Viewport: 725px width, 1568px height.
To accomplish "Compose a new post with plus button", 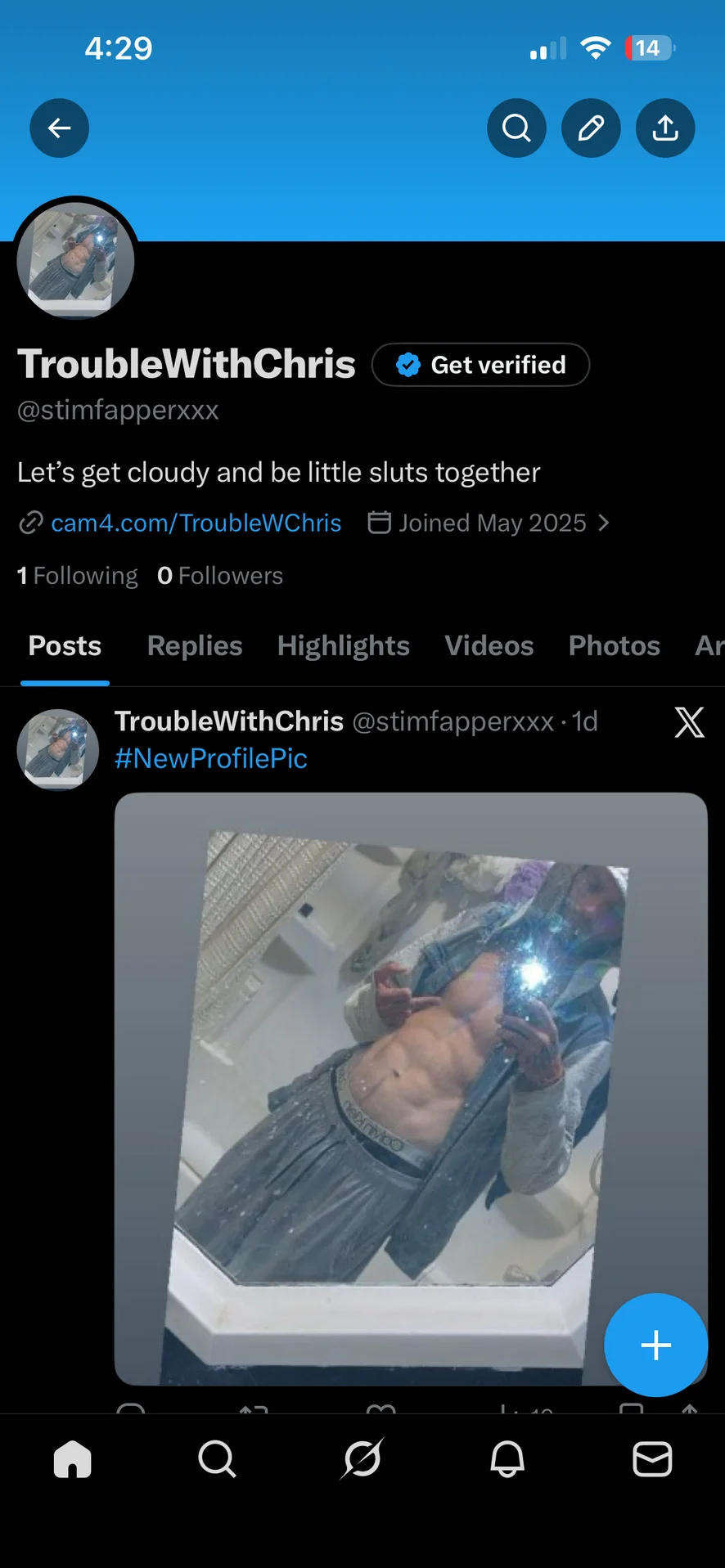I will pos(655,1345).
